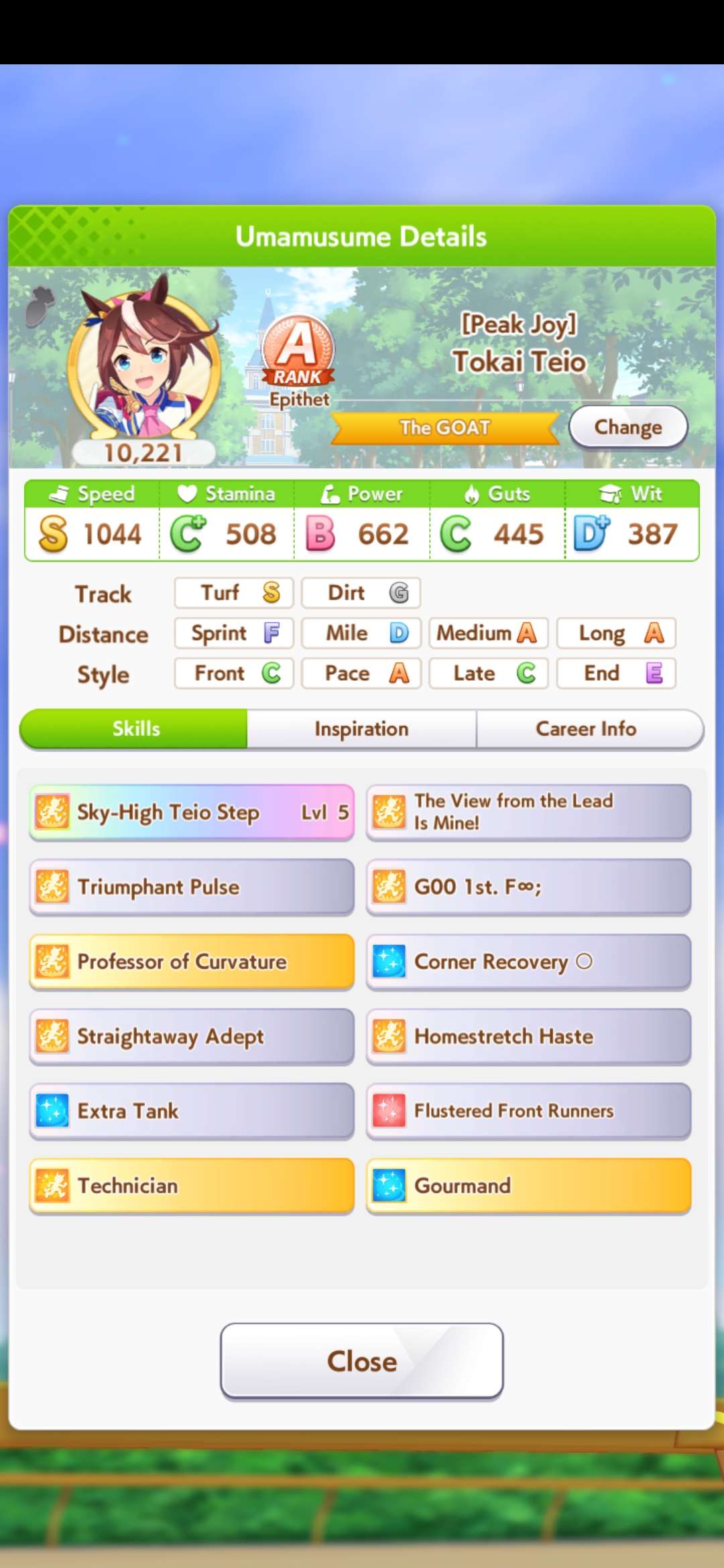Switch to the Inspiration tab
The width and height of the screenshot is (724, 1568).
361,728
